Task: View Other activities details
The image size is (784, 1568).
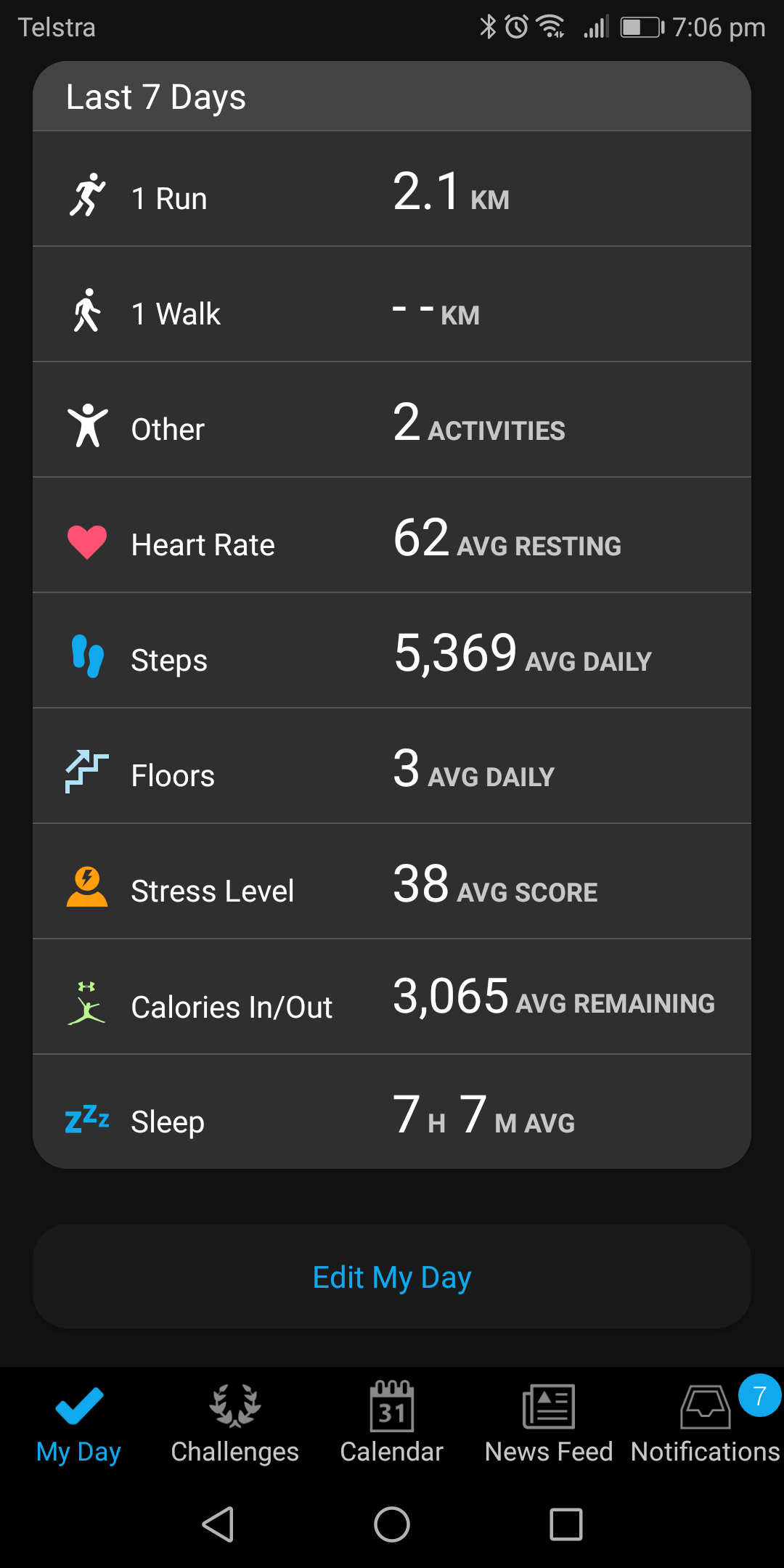Action: point(392,420)
